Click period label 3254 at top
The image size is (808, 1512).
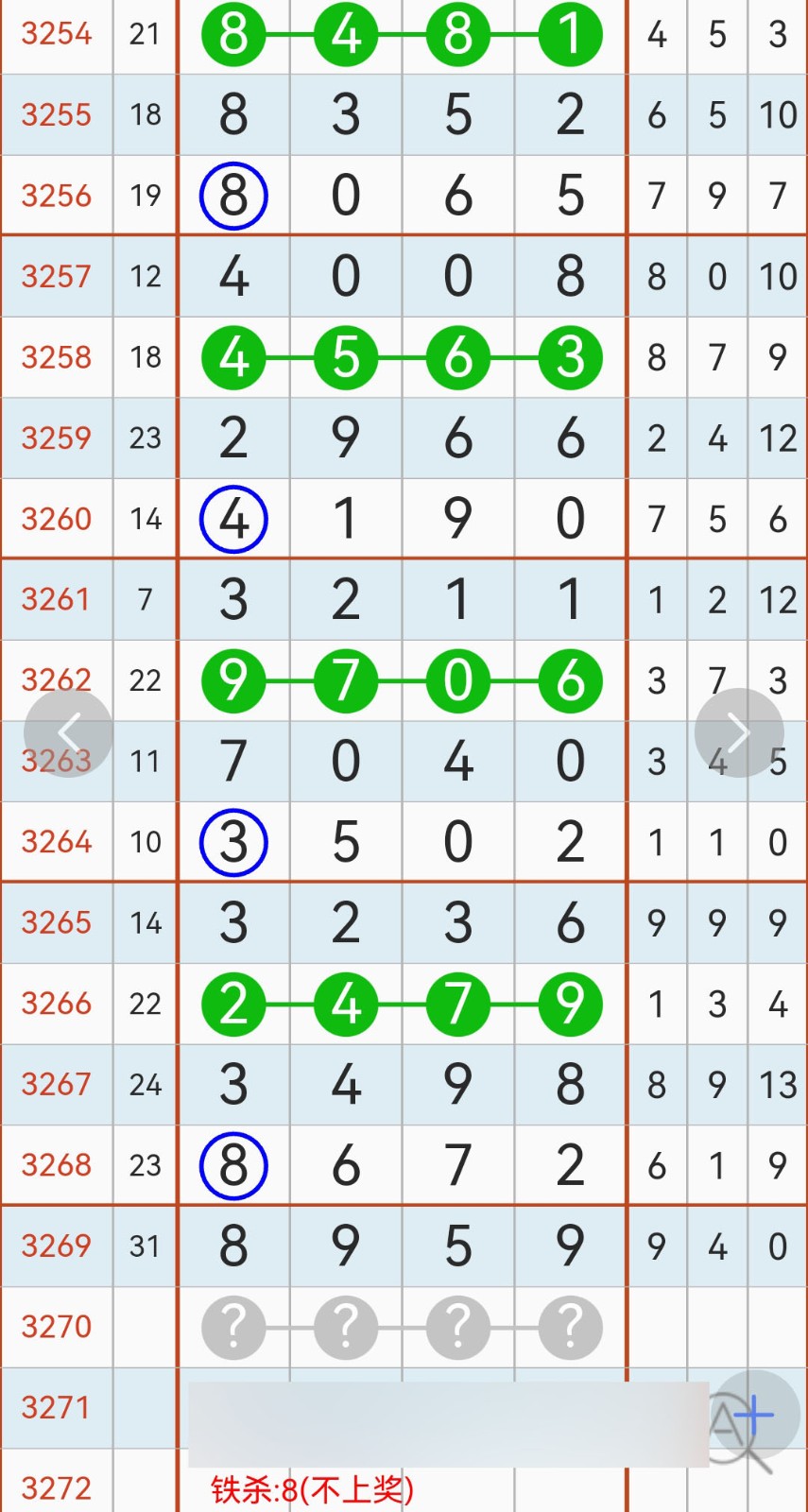coord(57,34)
